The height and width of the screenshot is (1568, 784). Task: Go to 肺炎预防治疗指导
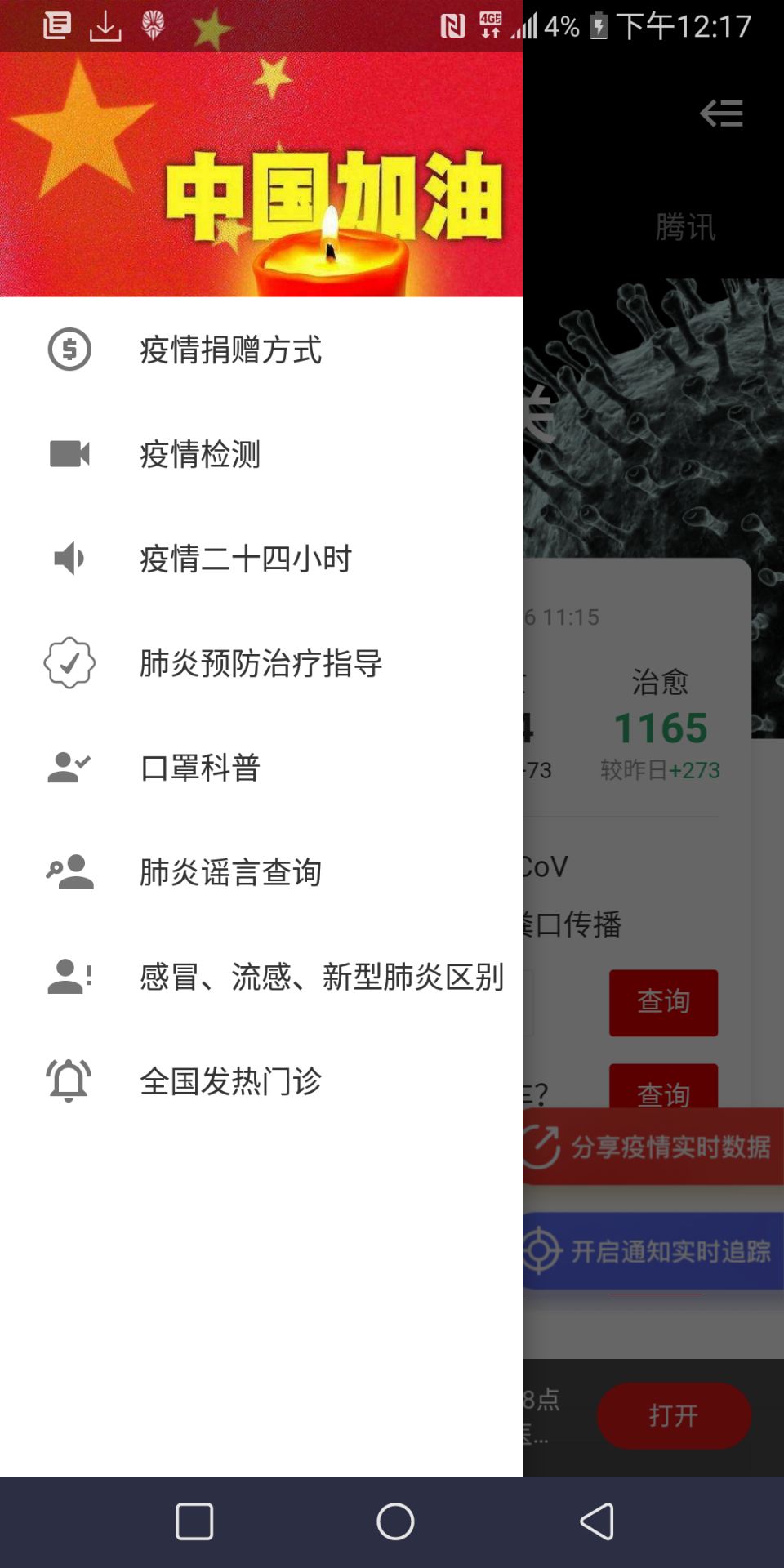tap(261, 664)
